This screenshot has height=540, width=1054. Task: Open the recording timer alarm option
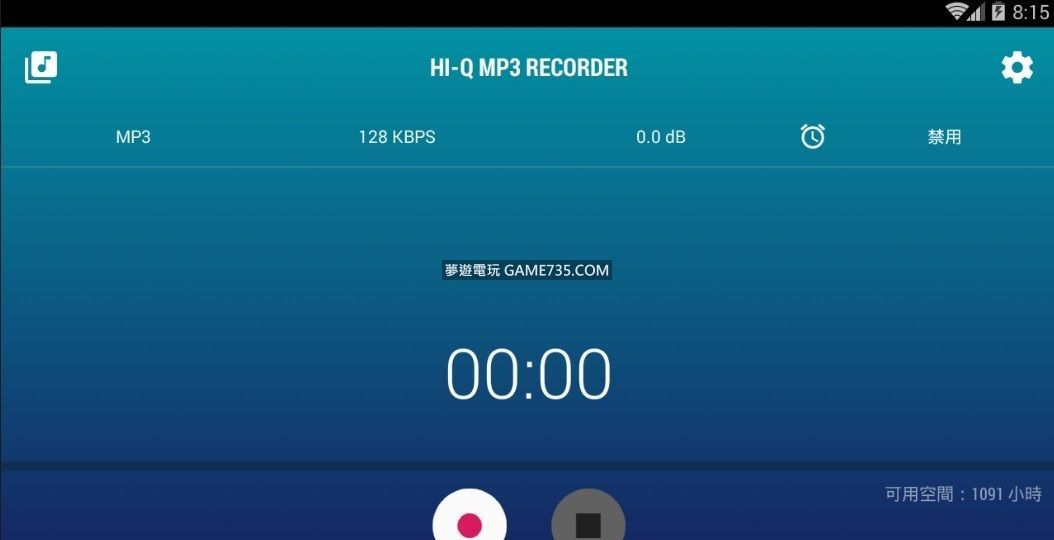[813, 137]
